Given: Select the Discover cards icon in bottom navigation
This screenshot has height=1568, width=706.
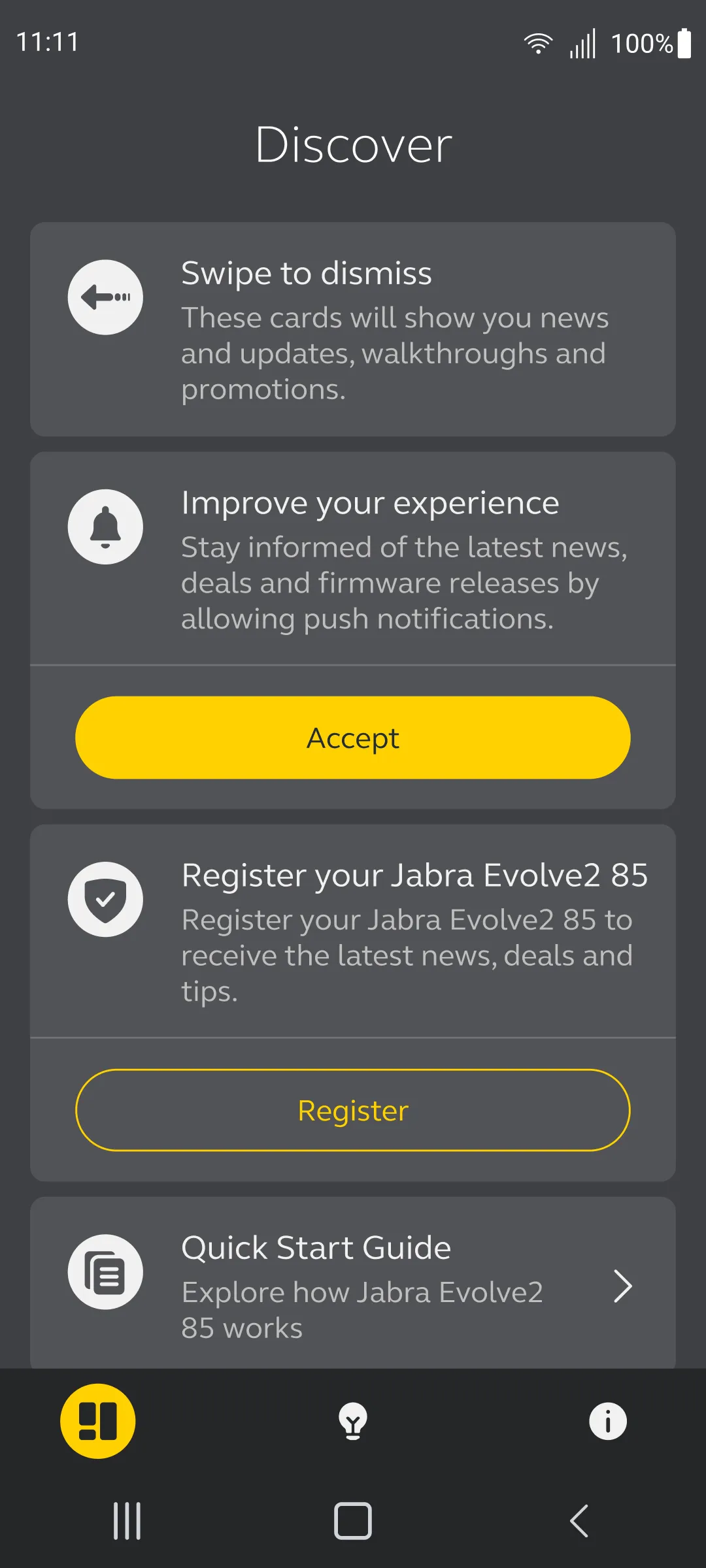Looking at the screenshot, I should tap(99, 1421).
